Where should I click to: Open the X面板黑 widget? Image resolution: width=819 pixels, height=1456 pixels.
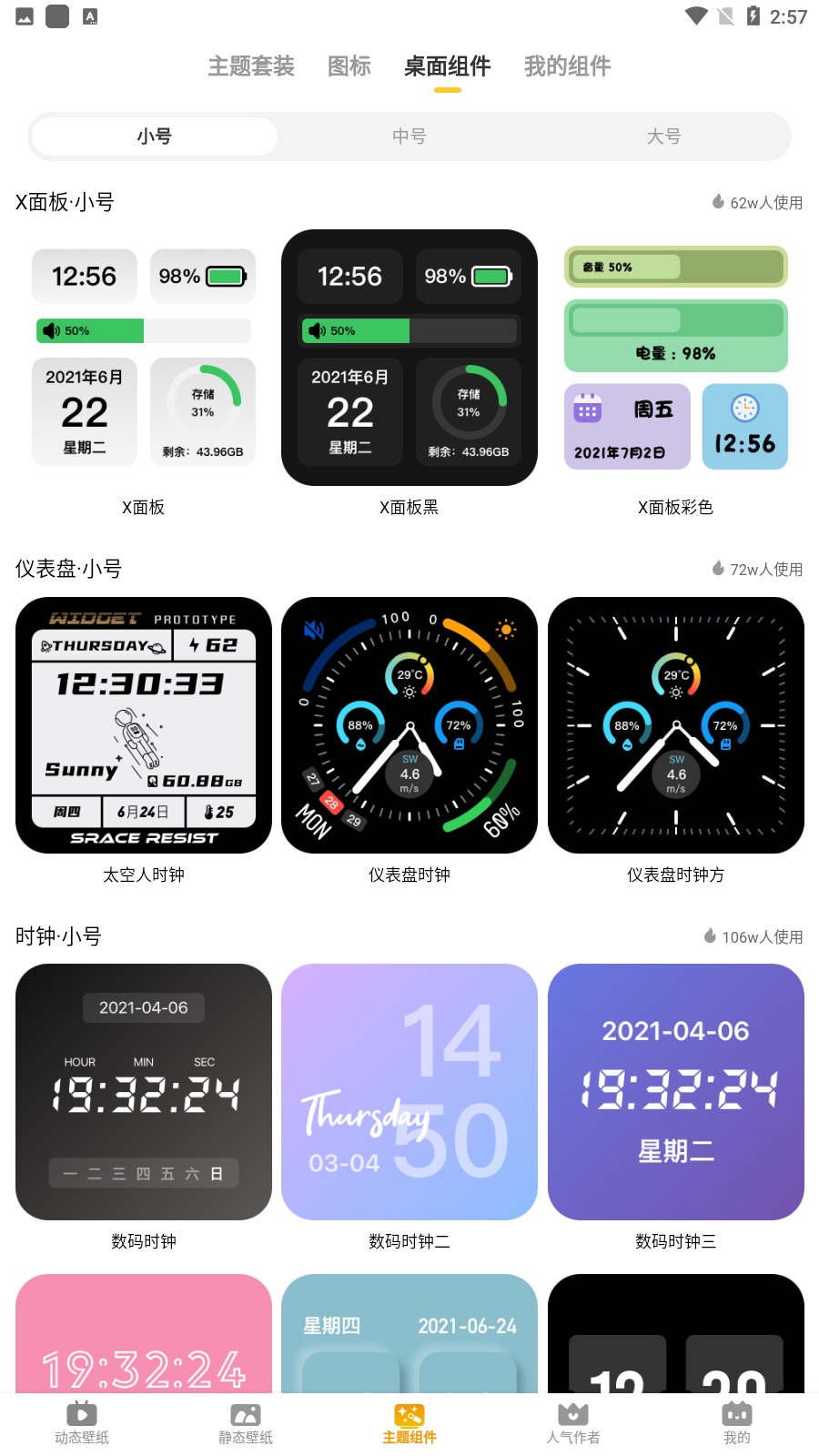tap(409, 358)
